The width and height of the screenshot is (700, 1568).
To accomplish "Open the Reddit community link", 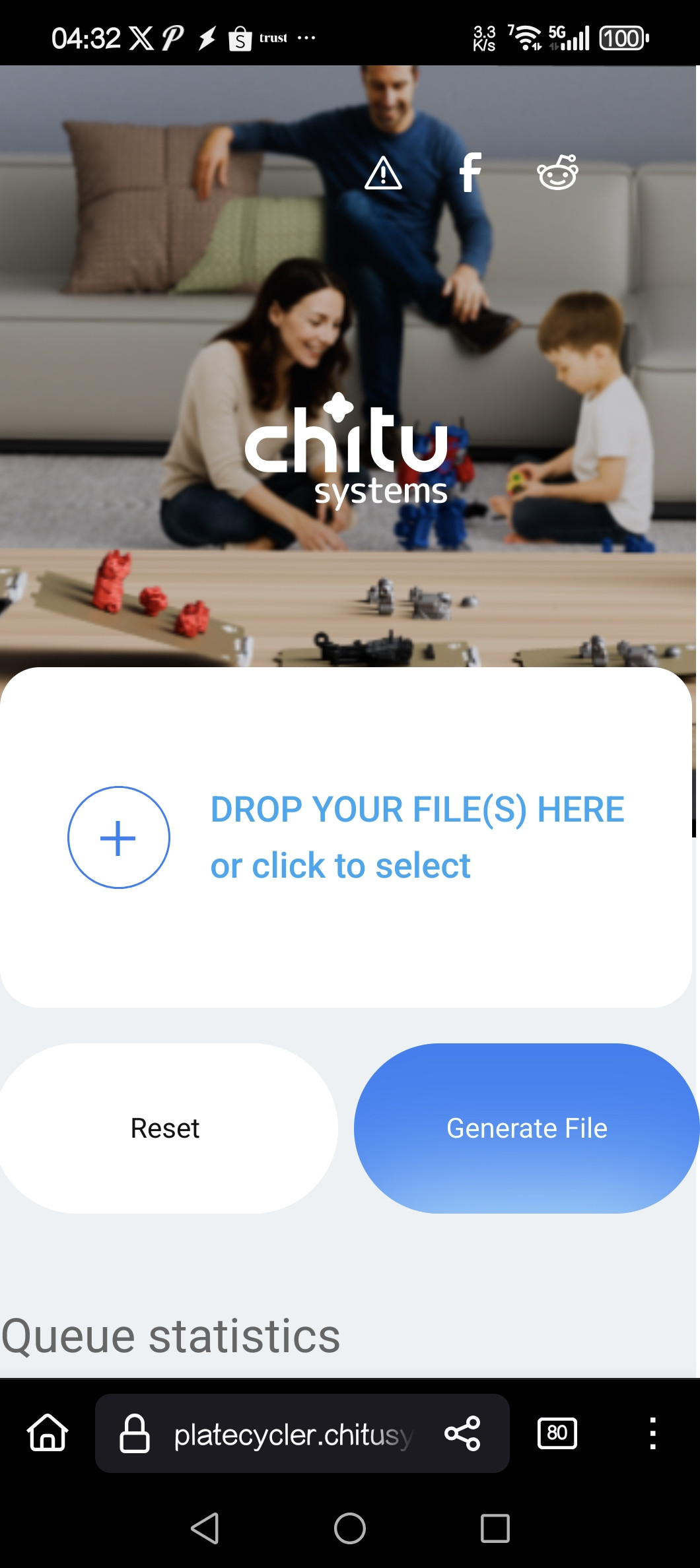I will (557, 173).
